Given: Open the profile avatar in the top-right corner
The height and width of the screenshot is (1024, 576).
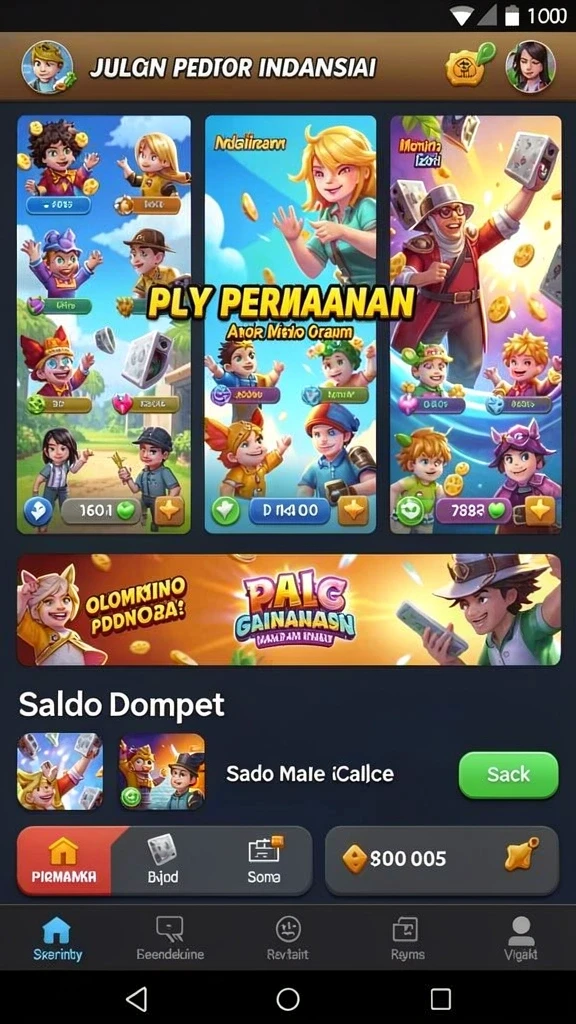Looking at the screenshot, I should 530,67.
